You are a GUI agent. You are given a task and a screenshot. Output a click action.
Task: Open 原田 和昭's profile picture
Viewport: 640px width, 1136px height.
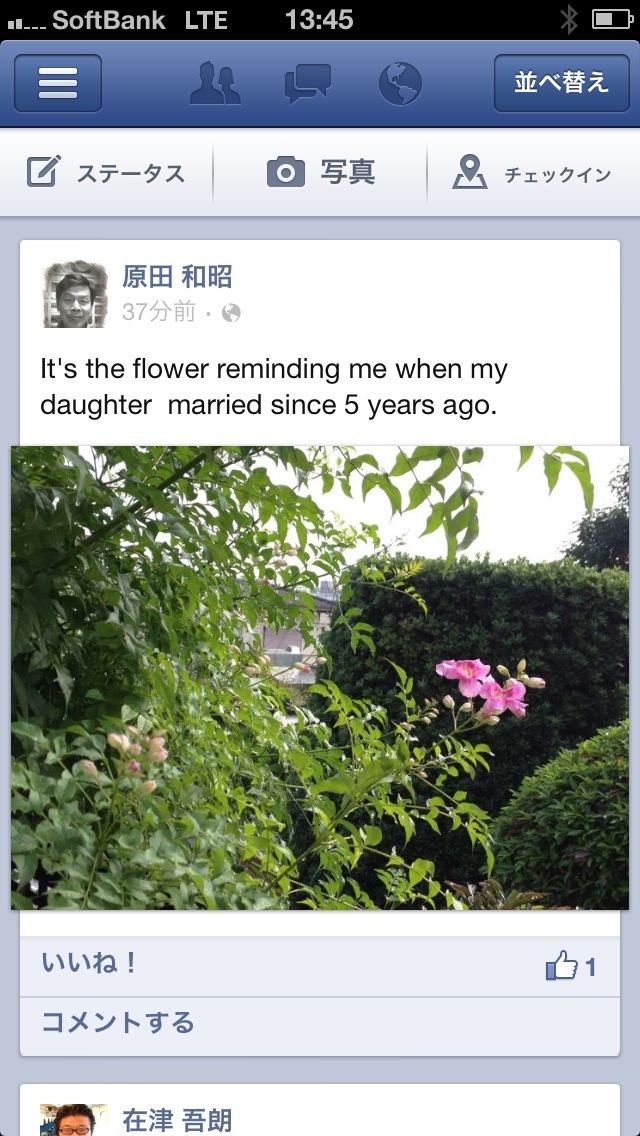click(75, 294)
